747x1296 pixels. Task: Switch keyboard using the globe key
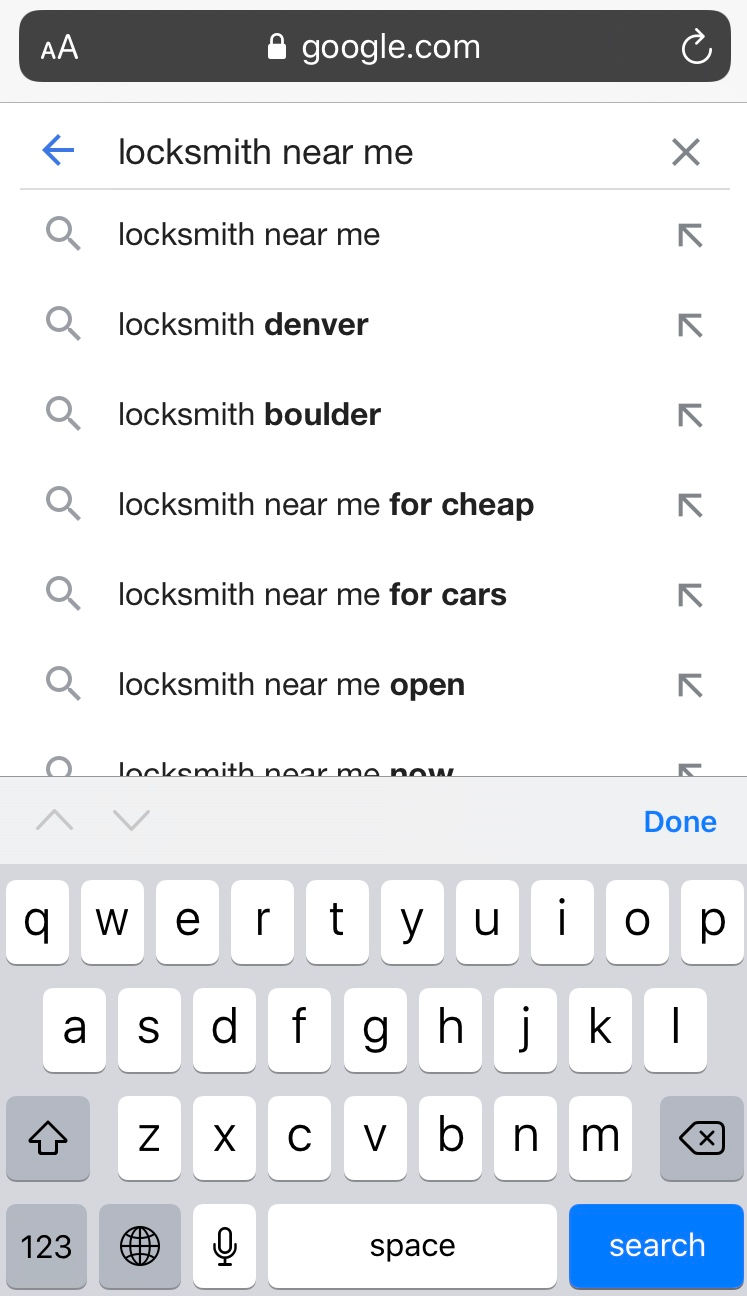(x=140, y=1245)
